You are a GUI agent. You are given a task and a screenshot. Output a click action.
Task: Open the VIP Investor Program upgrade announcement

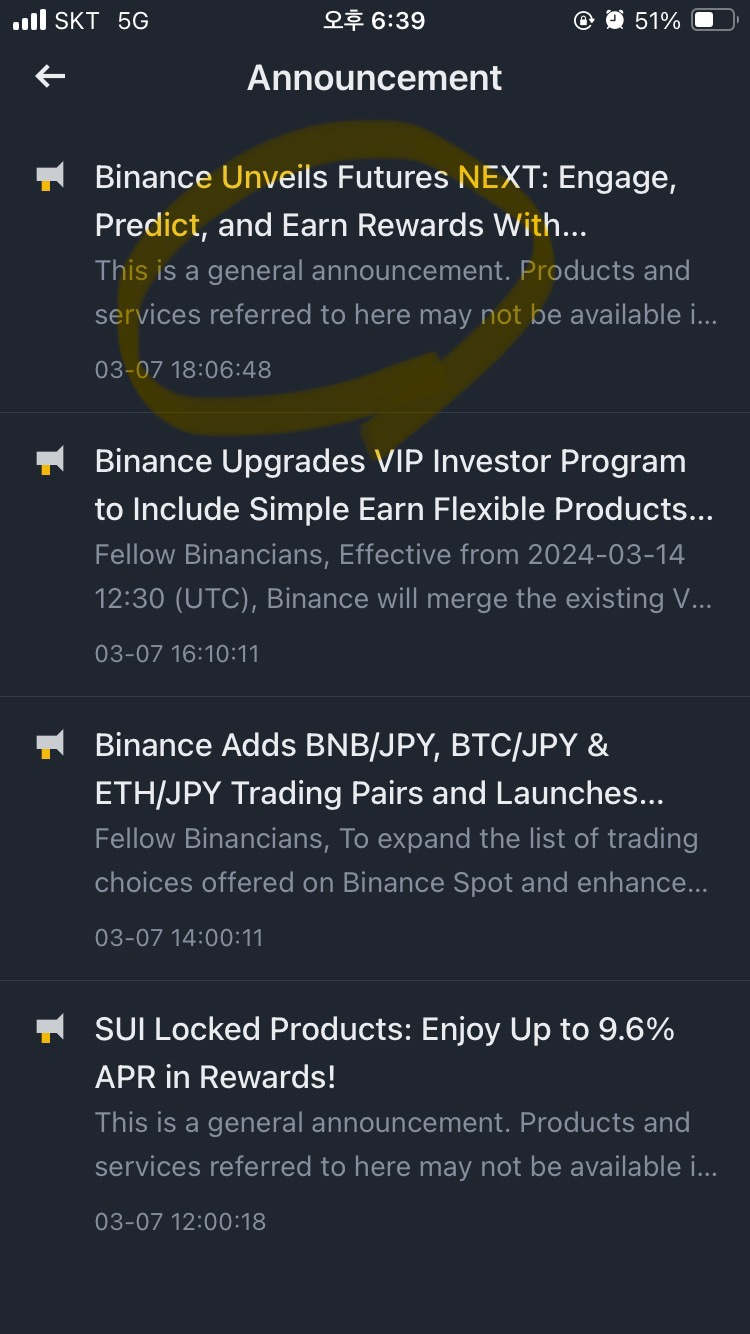pyautogui.click(x=404, y=485)
